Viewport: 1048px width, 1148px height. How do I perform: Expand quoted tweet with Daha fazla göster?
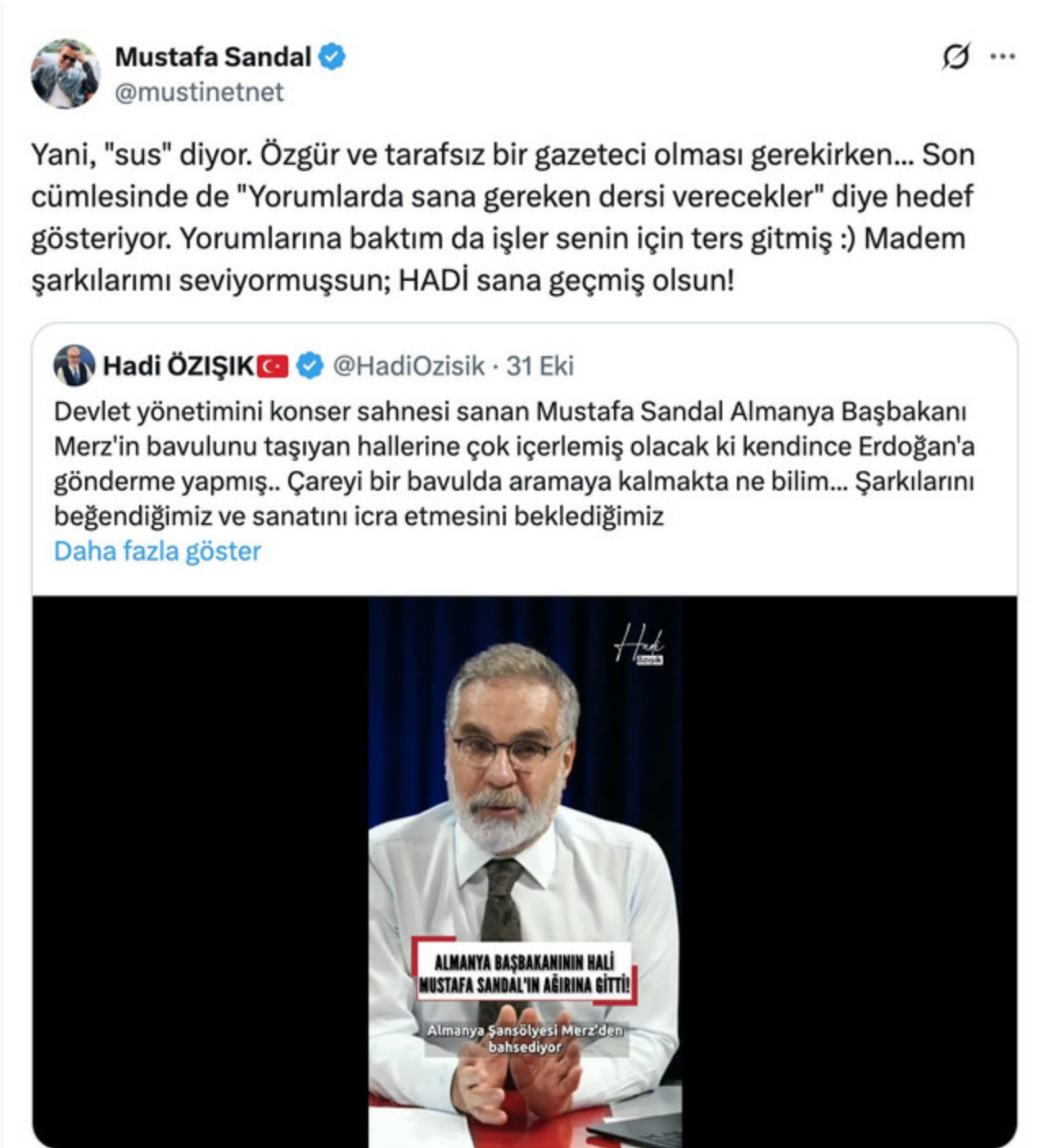(157, 551)
